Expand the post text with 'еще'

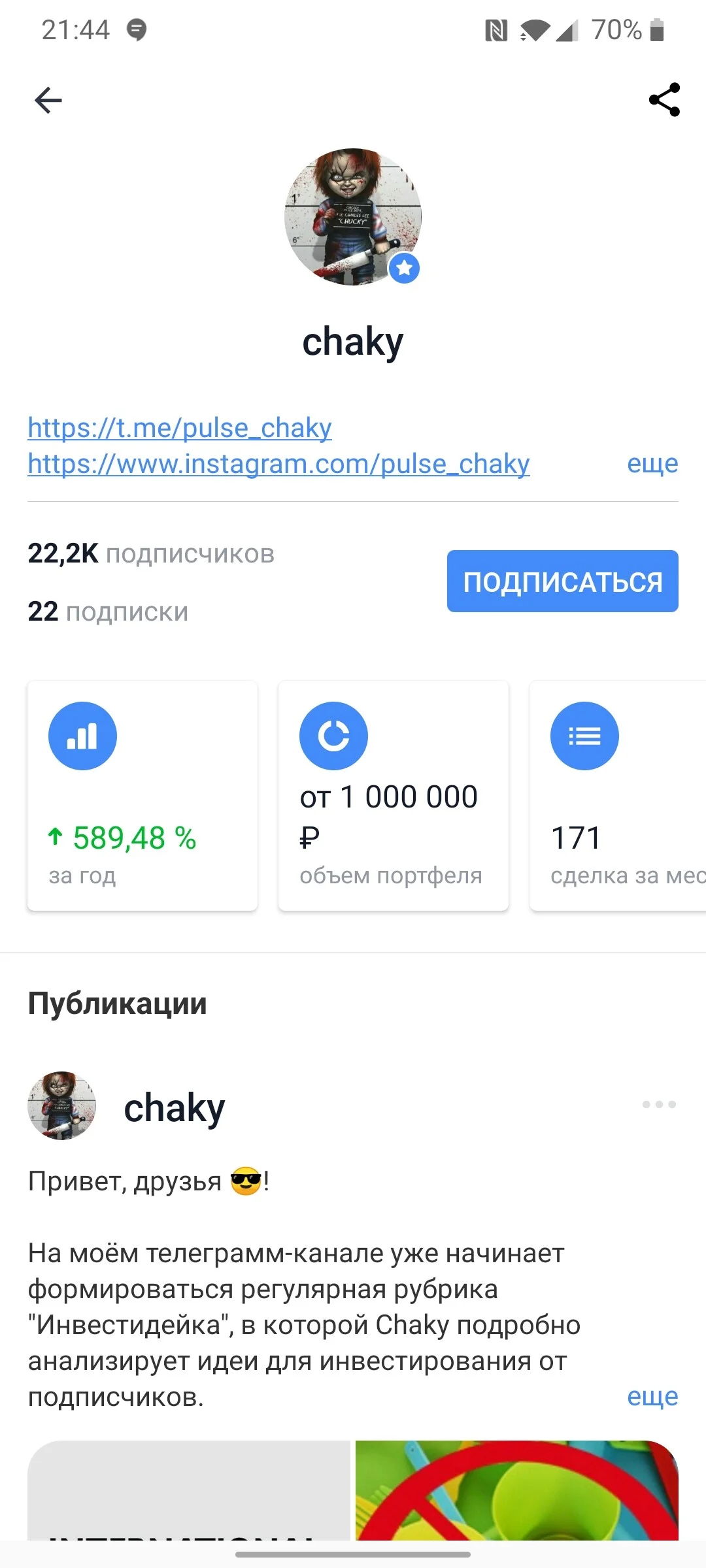click(x=652, y=1396)
